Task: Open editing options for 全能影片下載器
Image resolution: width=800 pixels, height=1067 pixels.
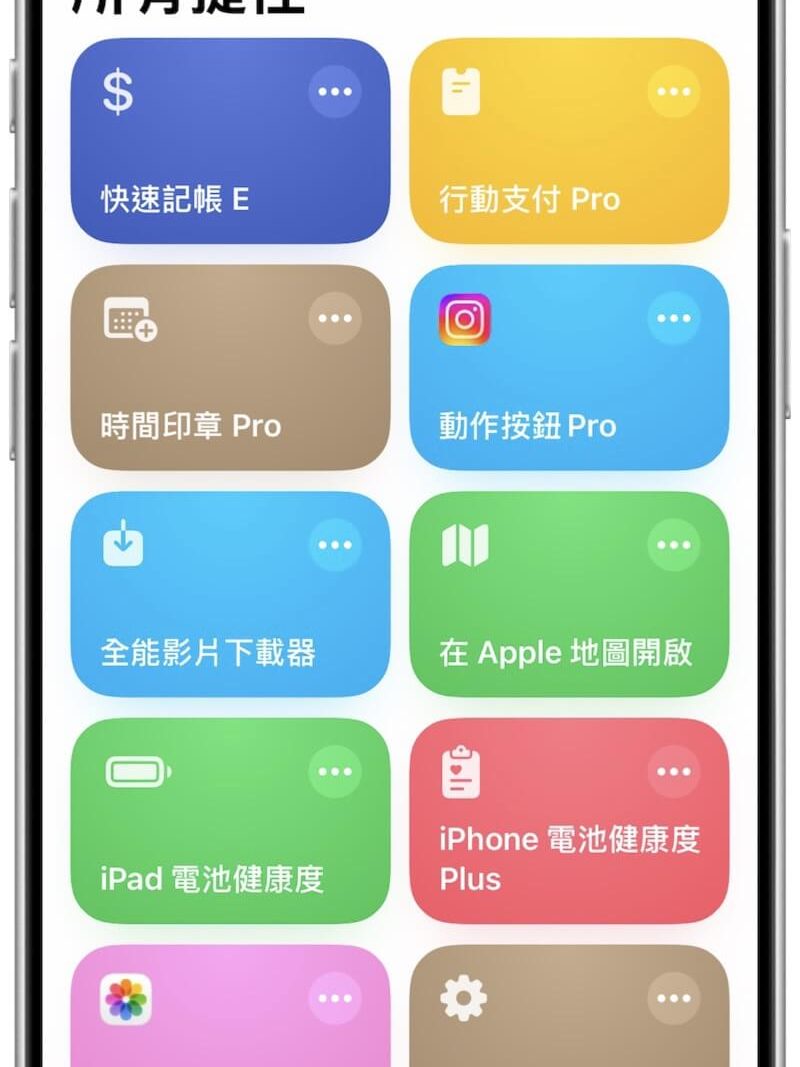Action: (335, 545)
